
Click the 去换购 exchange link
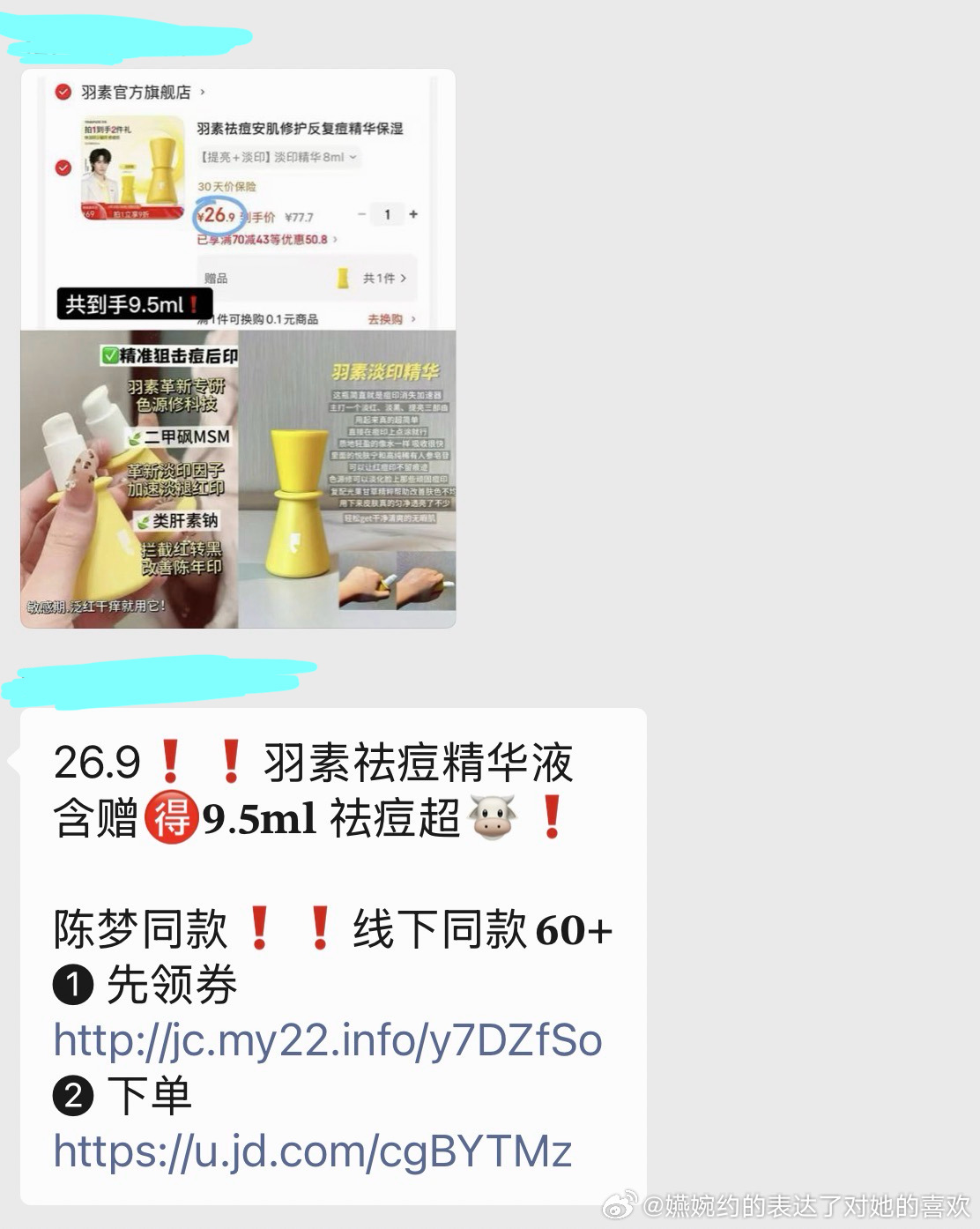coord(387,320)
